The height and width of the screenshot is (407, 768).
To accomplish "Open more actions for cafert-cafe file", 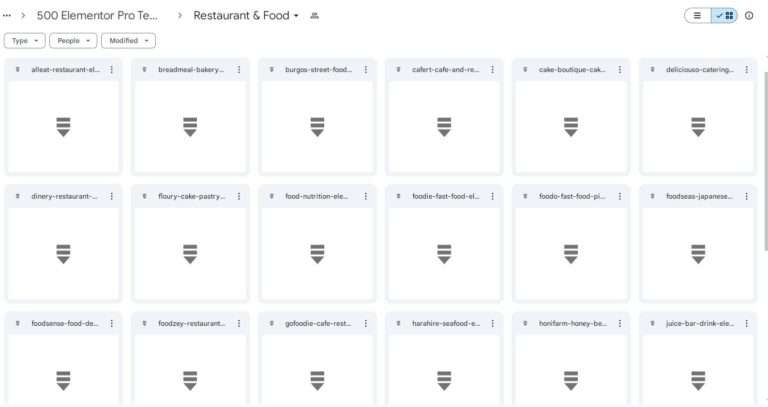I will click(x=493, y=70).
